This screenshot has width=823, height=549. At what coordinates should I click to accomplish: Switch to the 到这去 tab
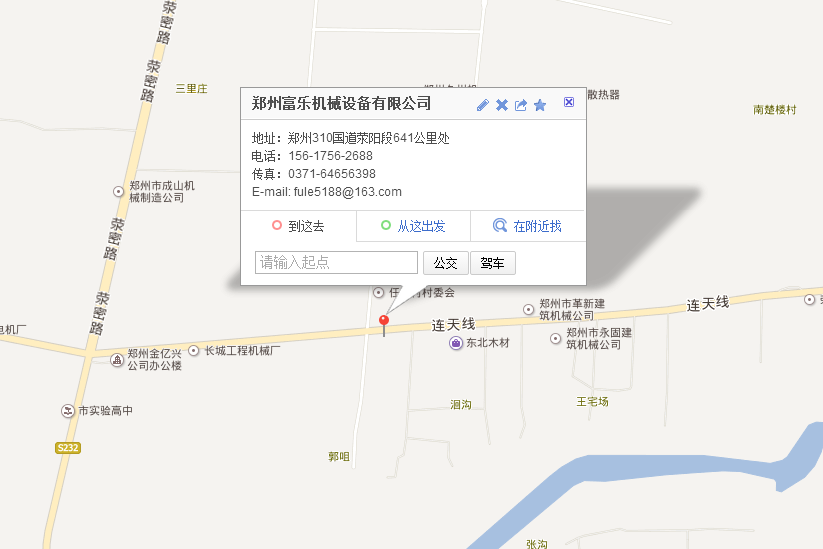coord(298,226)
